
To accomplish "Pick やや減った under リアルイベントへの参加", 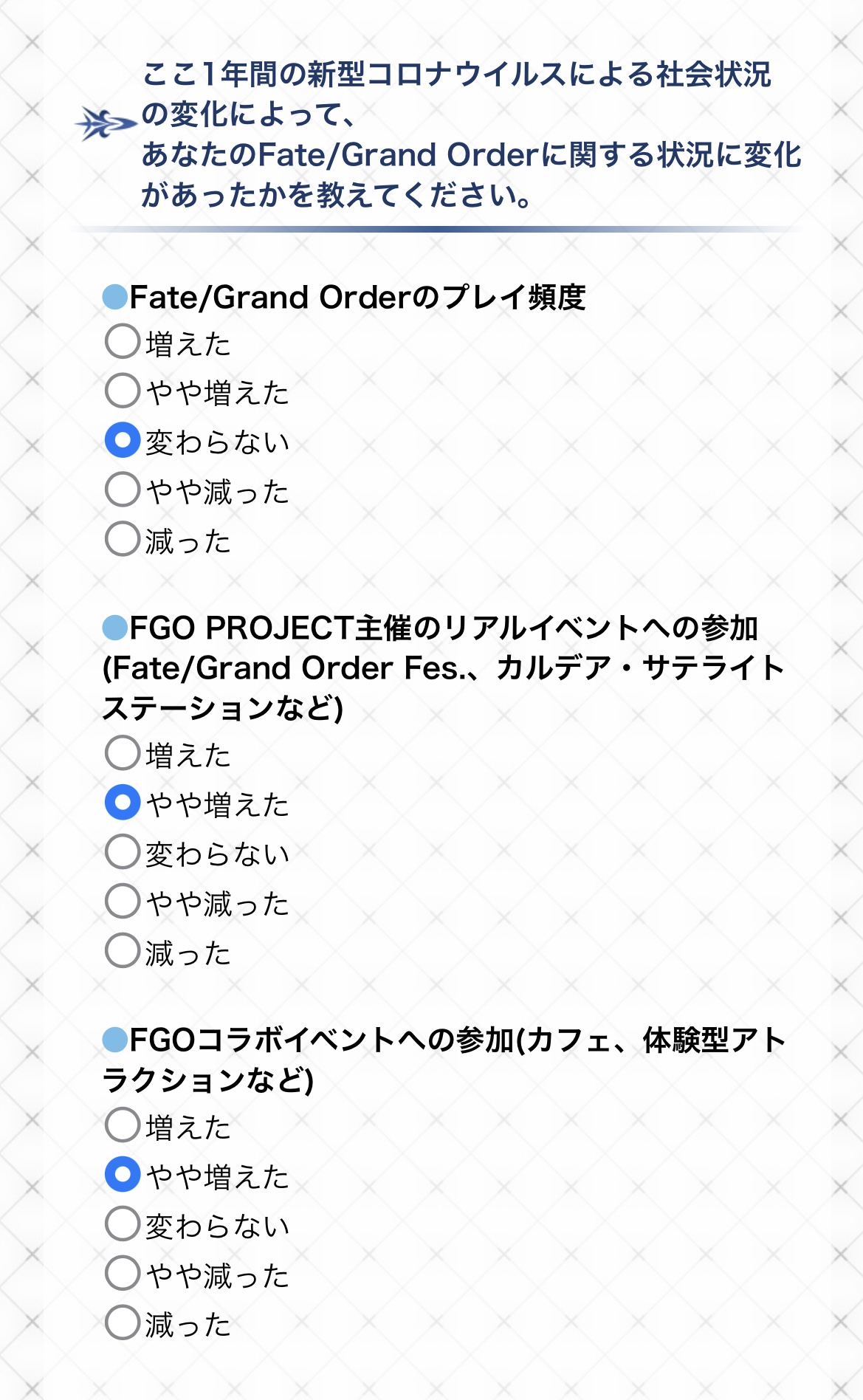I will tap(123, 902).
